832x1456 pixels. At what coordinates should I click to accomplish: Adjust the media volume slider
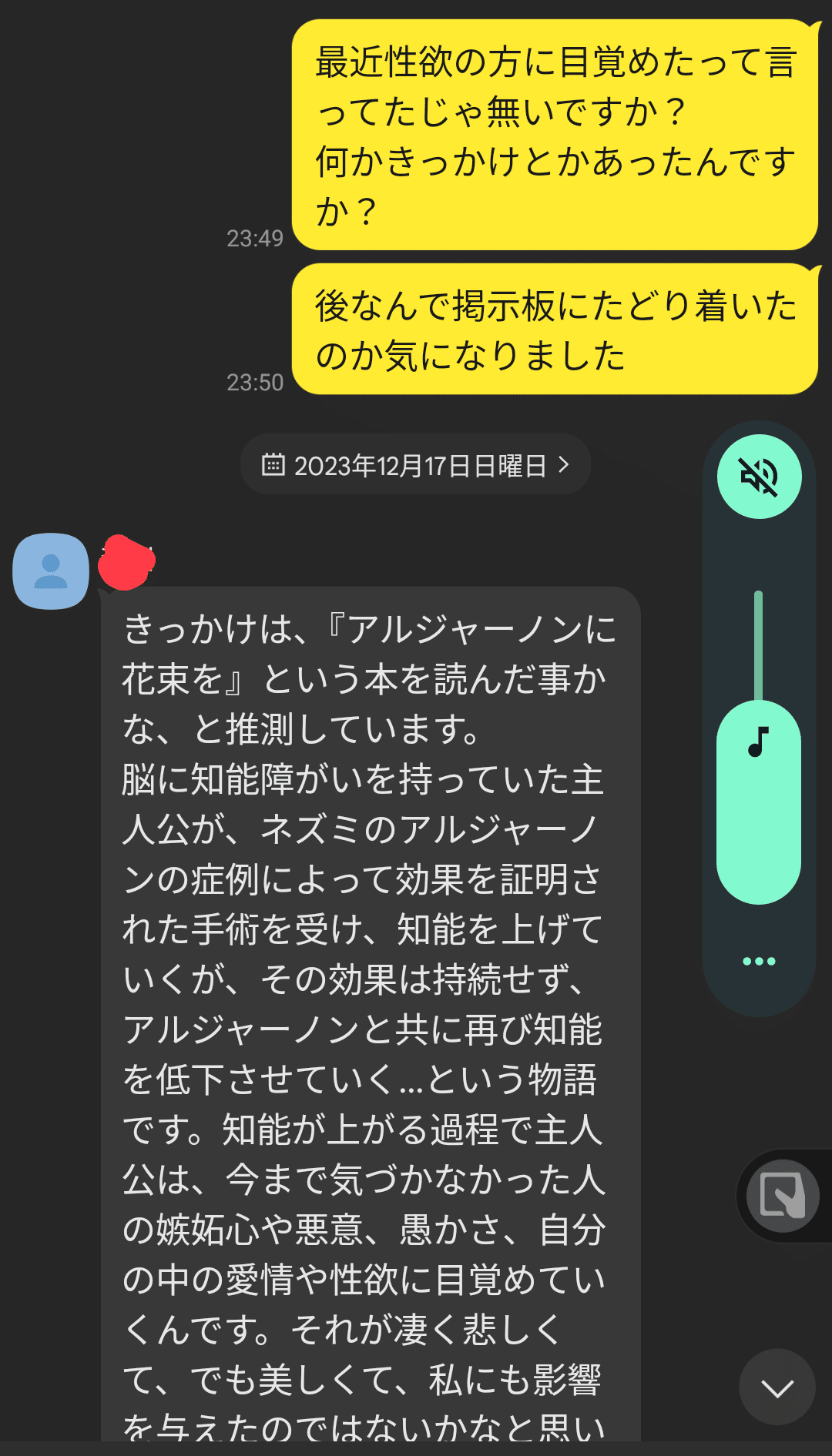(x=759, y=747)
